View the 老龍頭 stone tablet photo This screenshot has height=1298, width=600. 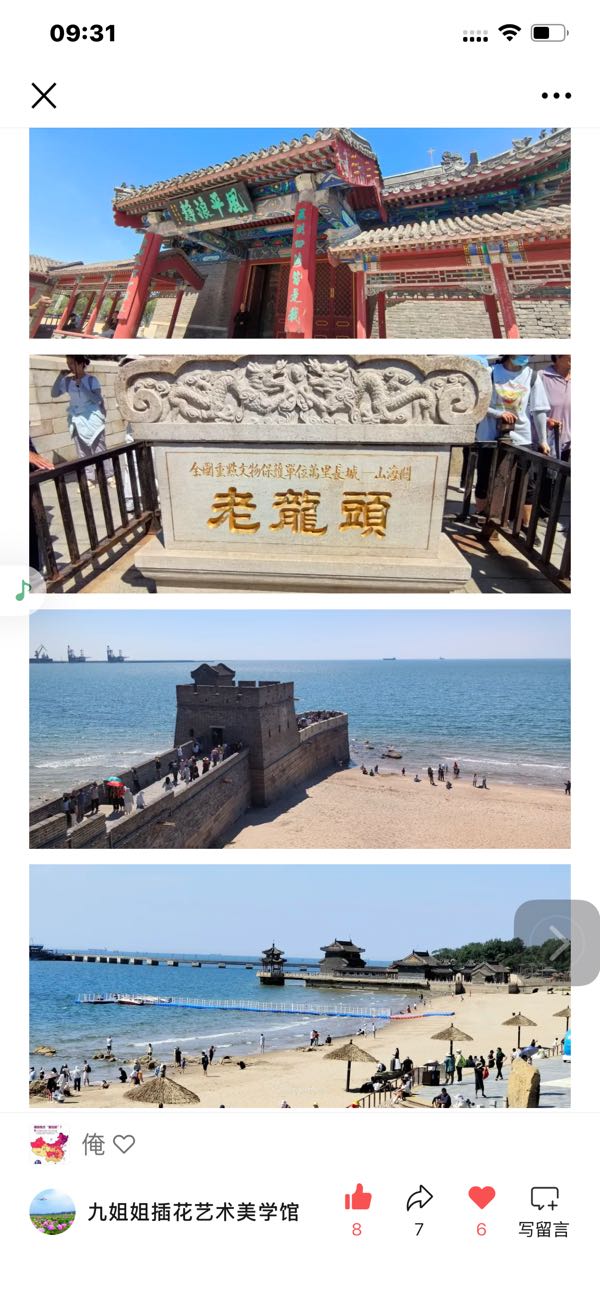(x=300, y=474)
